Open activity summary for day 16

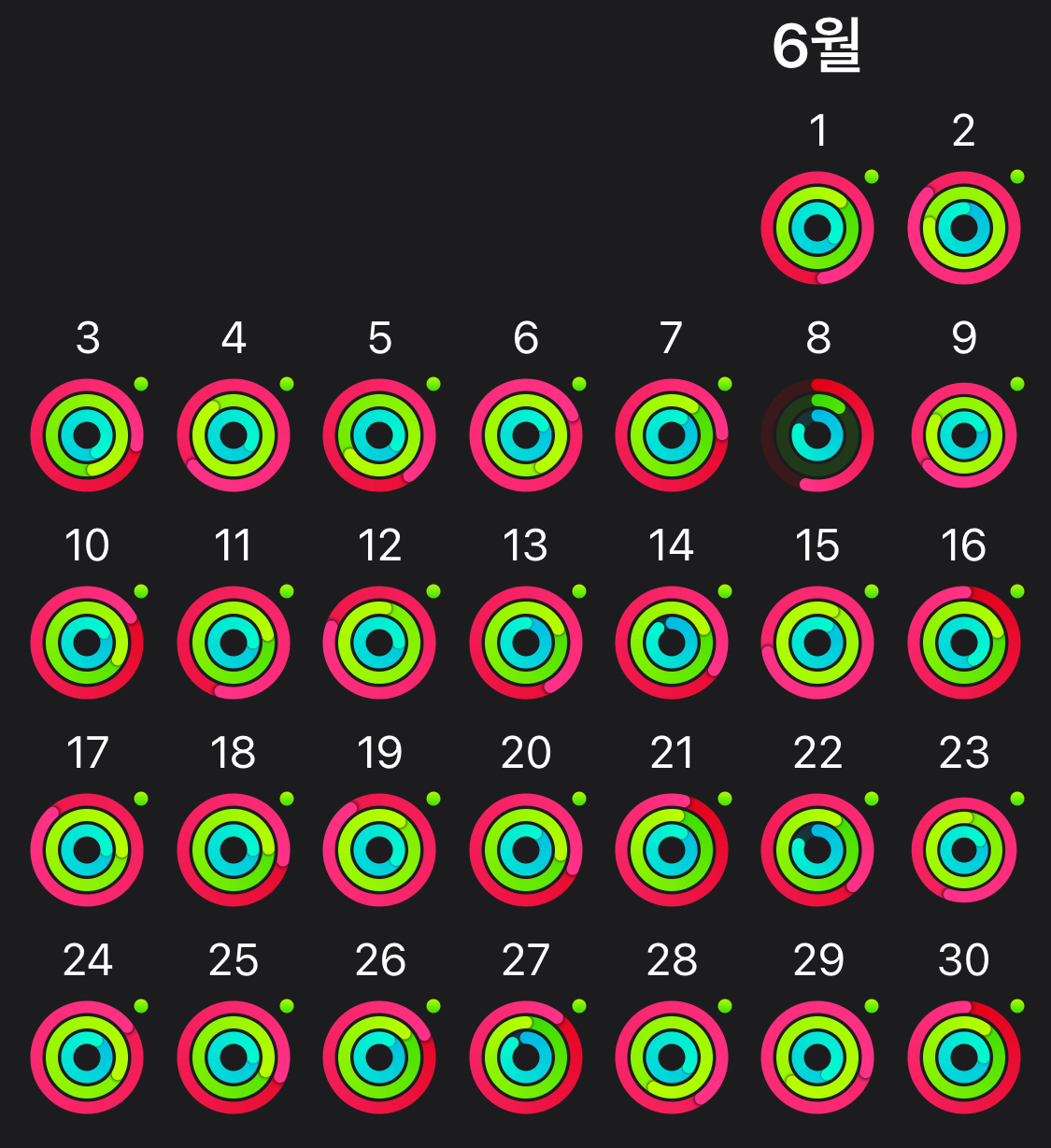[x=963, y=643]
